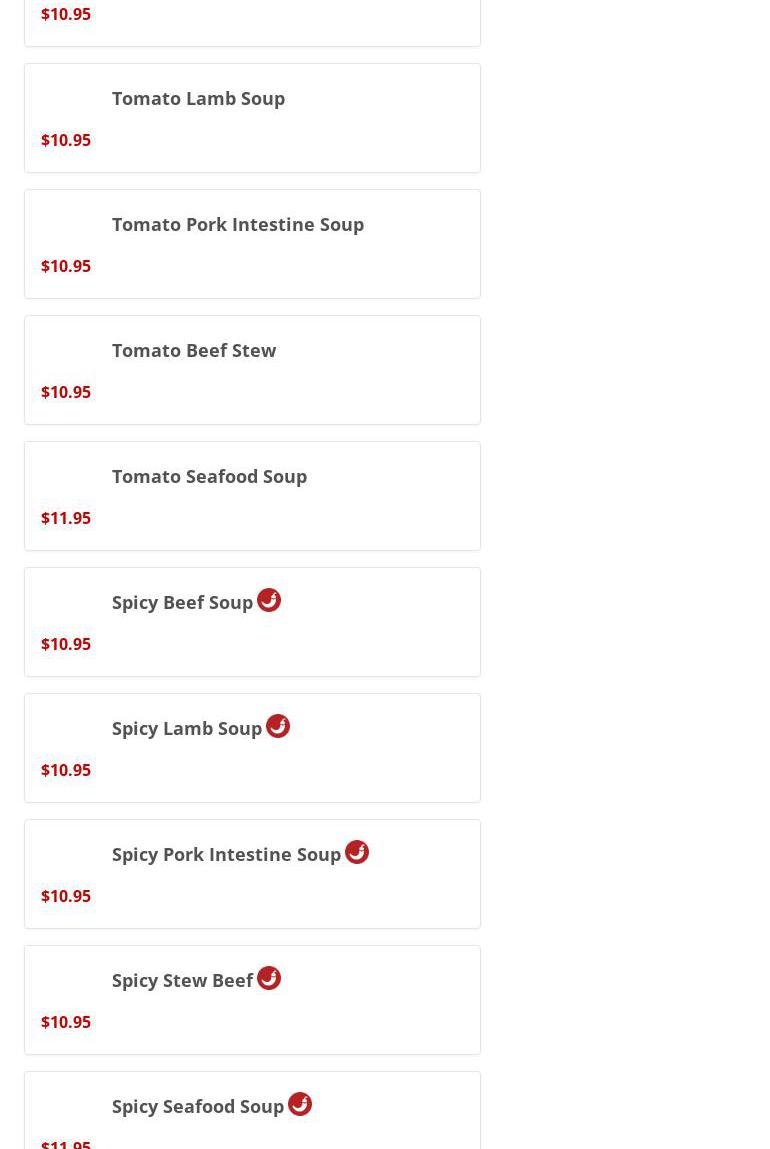Select the Spicy Lamb Soup card
Screen dimensions: 770x1149
[187, 729]
